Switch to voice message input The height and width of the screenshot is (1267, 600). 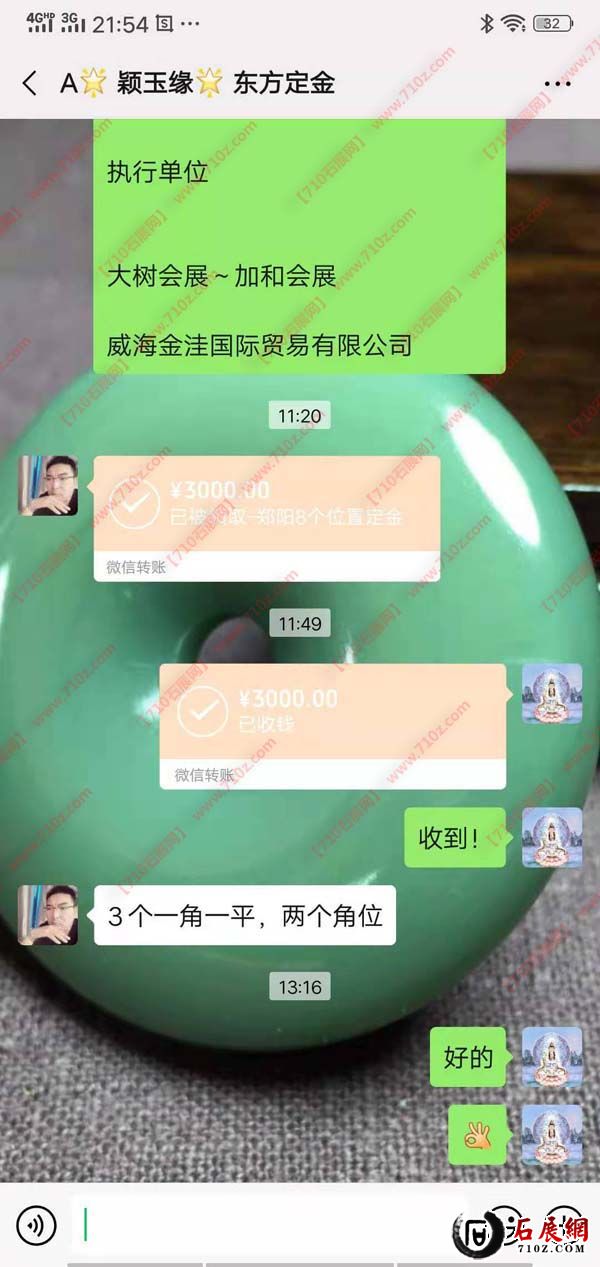[x=37, y=1224]
